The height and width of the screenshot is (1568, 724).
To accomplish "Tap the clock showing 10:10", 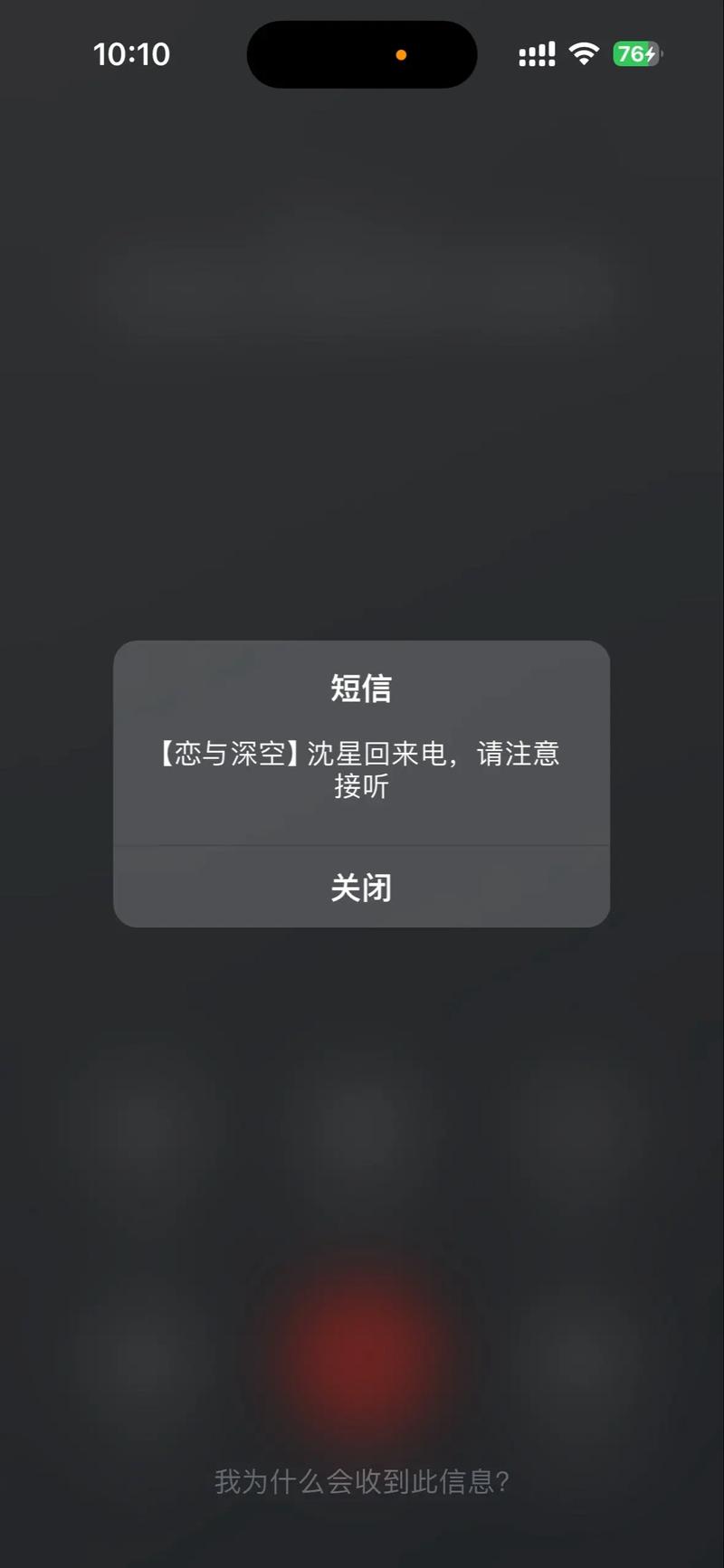I will [133, 54].
